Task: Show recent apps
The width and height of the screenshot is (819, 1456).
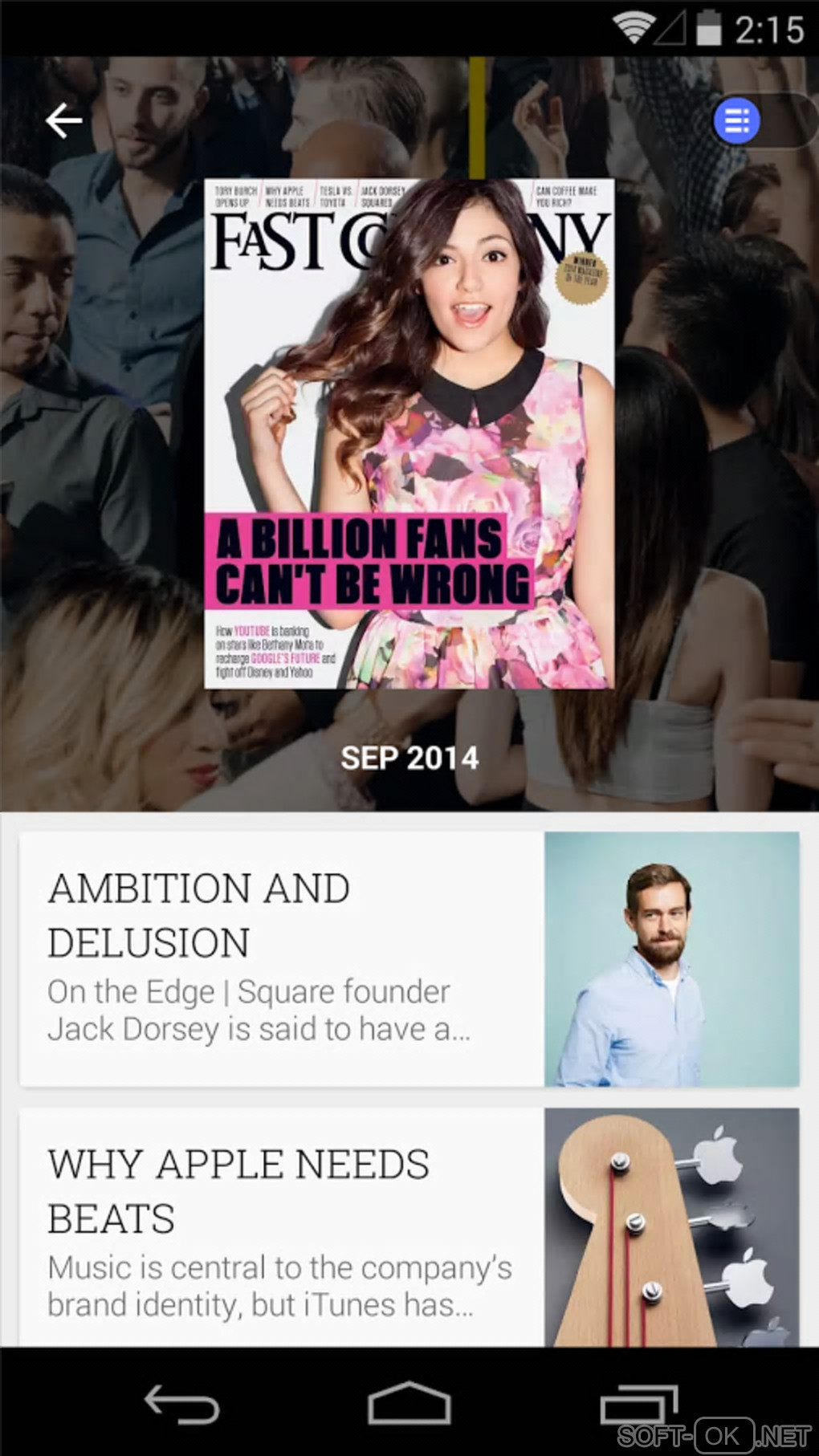Action: point(638,1405)
